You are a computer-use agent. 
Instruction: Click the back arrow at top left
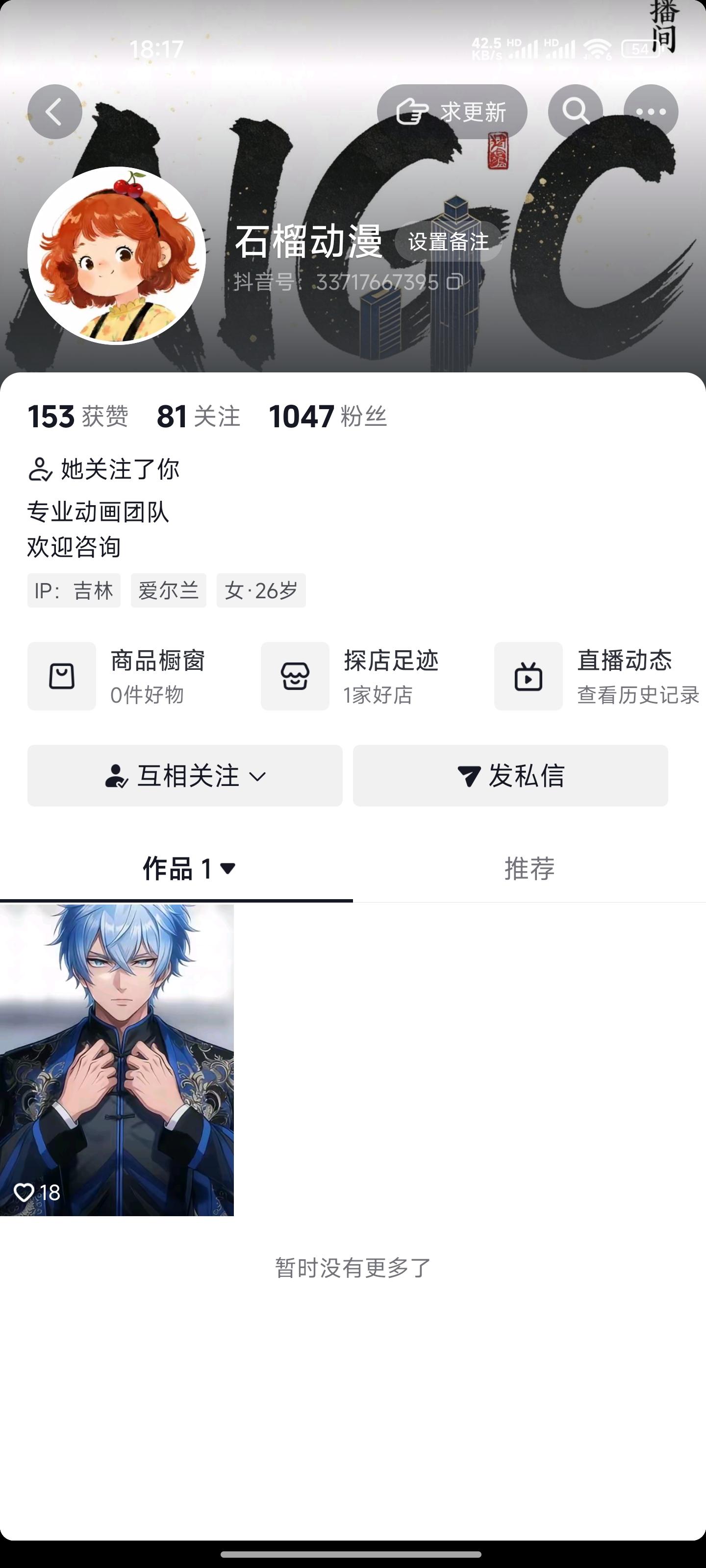[x=53, y=111]
